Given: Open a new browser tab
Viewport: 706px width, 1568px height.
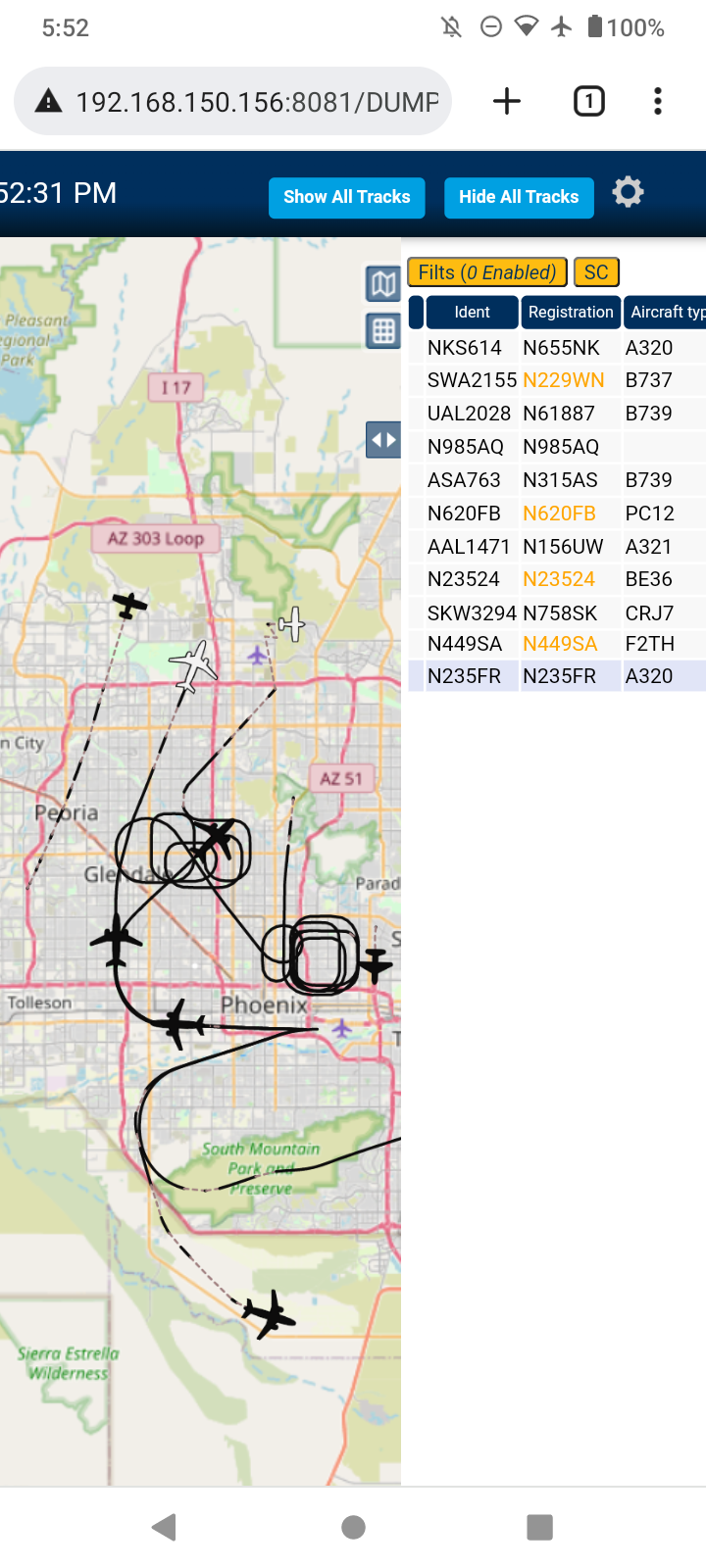Looking at the screenshot, I should tap(507, 101).
